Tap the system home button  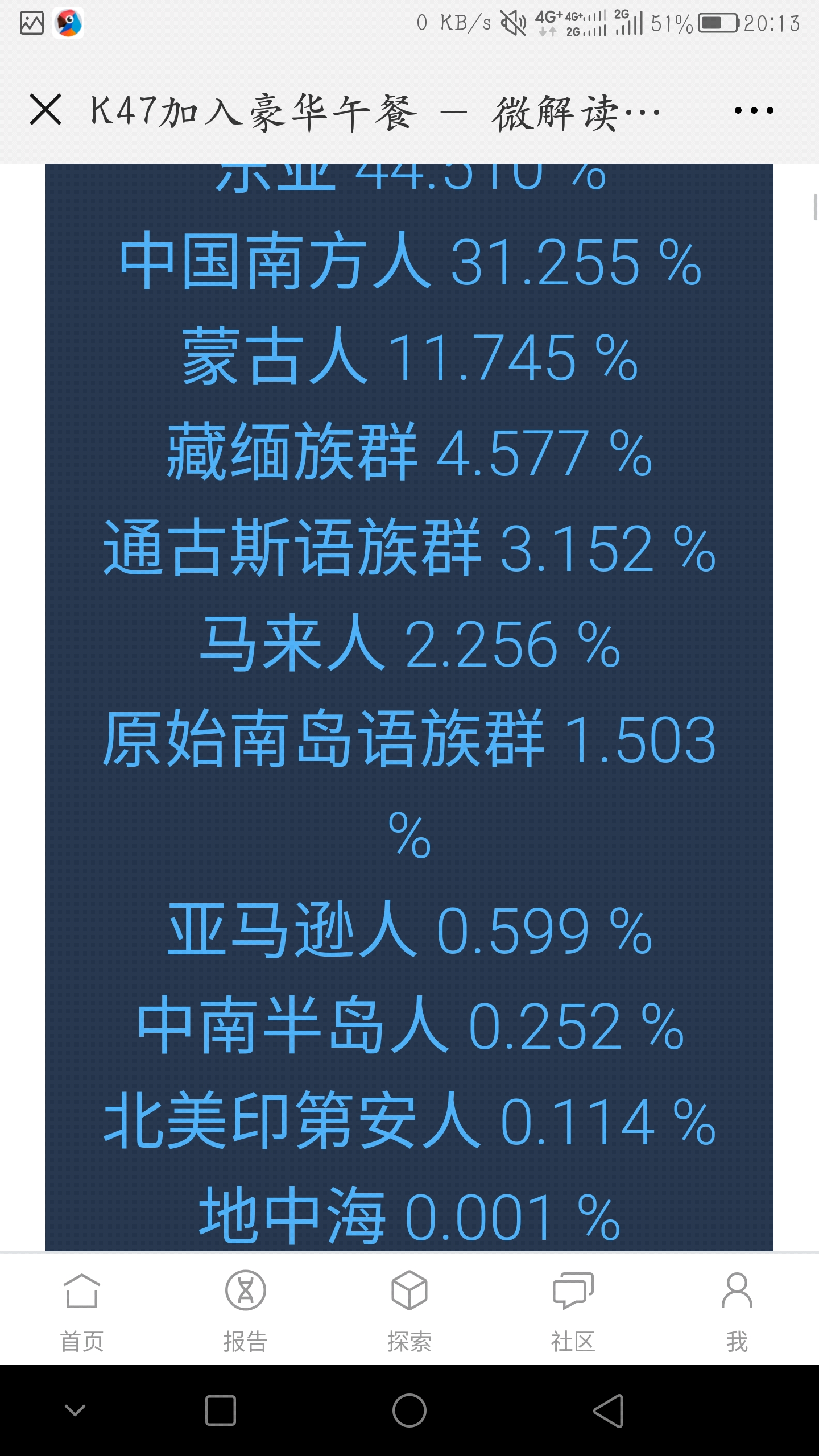click(409, 1410)
